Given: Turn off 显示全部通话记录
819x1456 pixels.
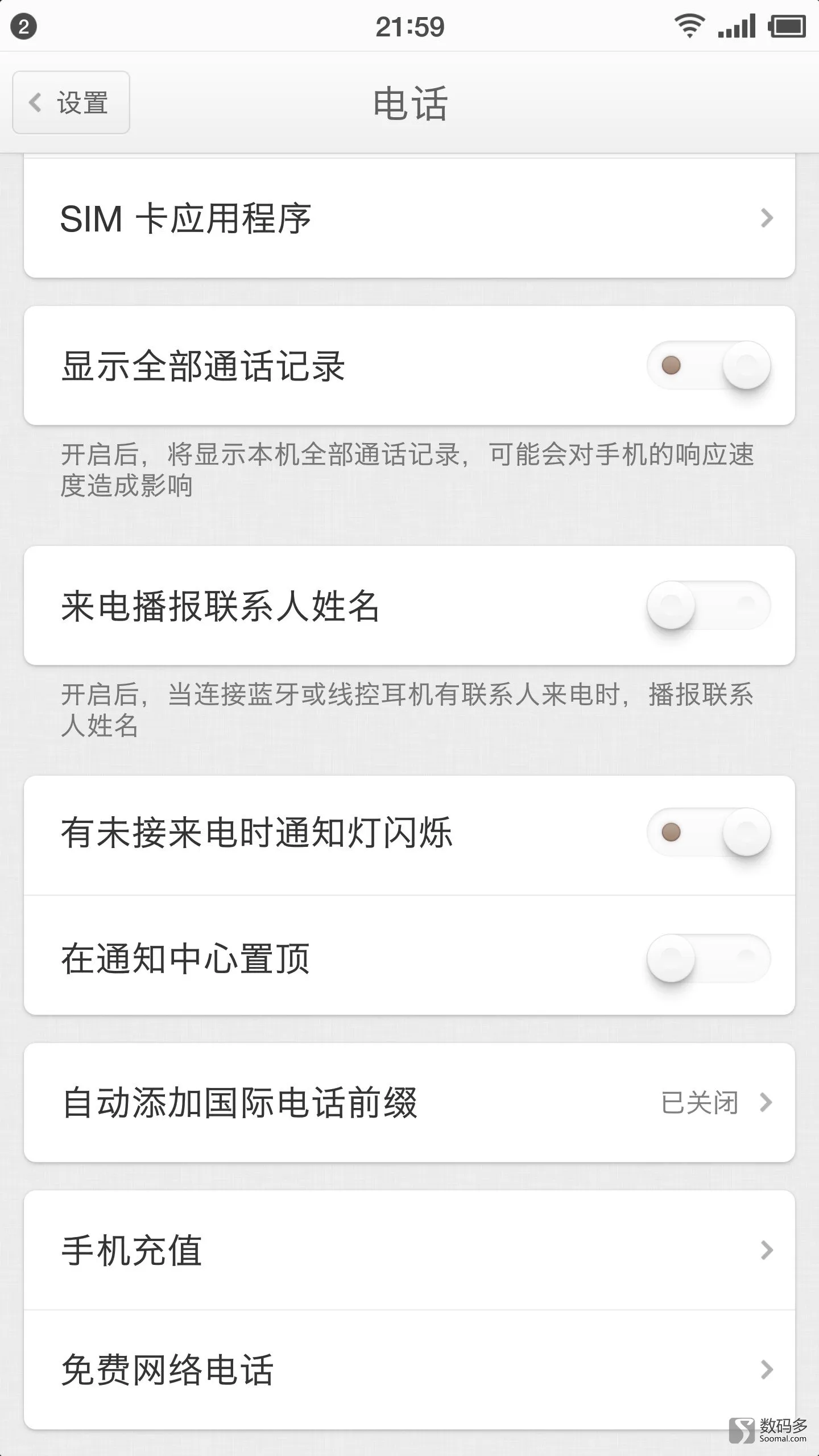Looking at the screenshot, I should pyautogui.click(x=709, y=366).
